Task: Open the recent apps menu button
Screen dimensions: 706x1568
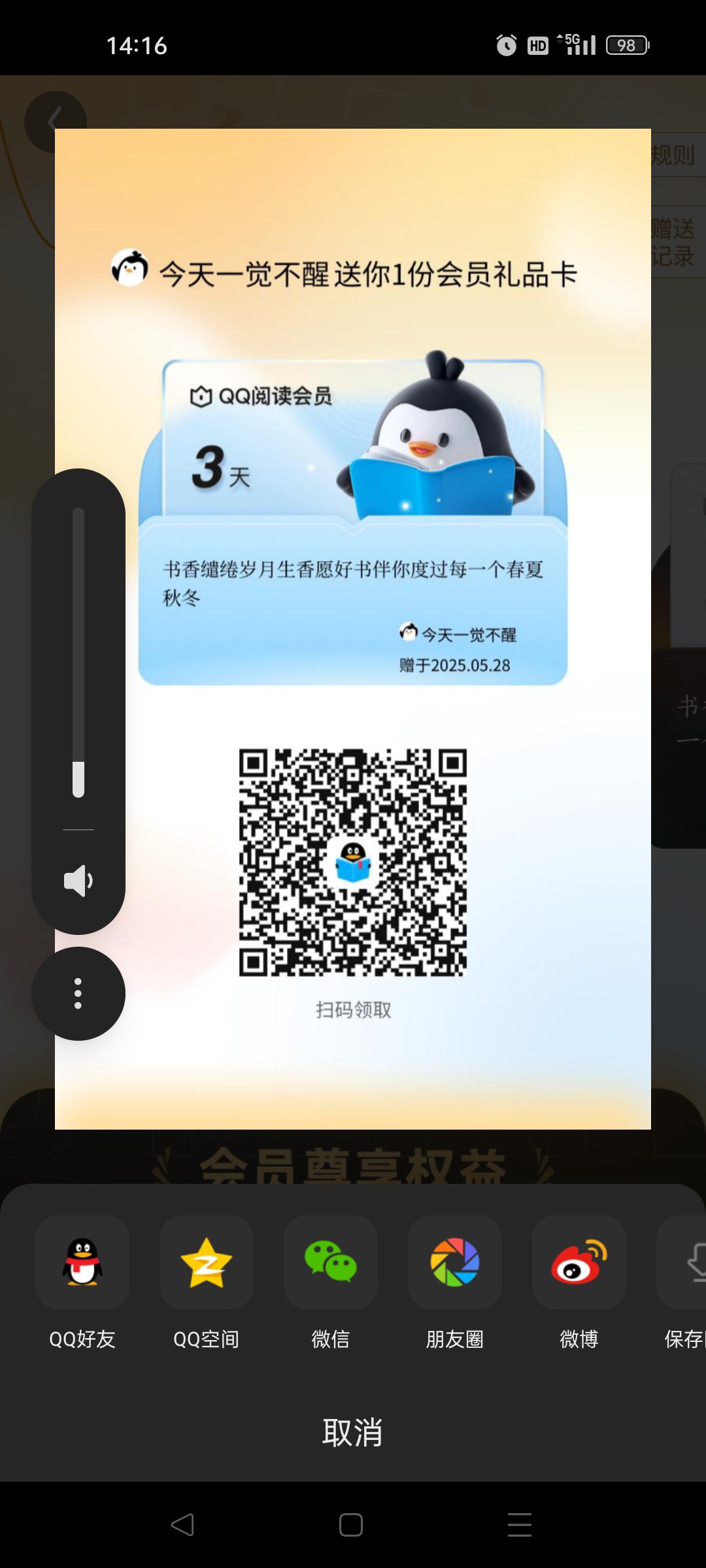Action: pos(520,1524)
